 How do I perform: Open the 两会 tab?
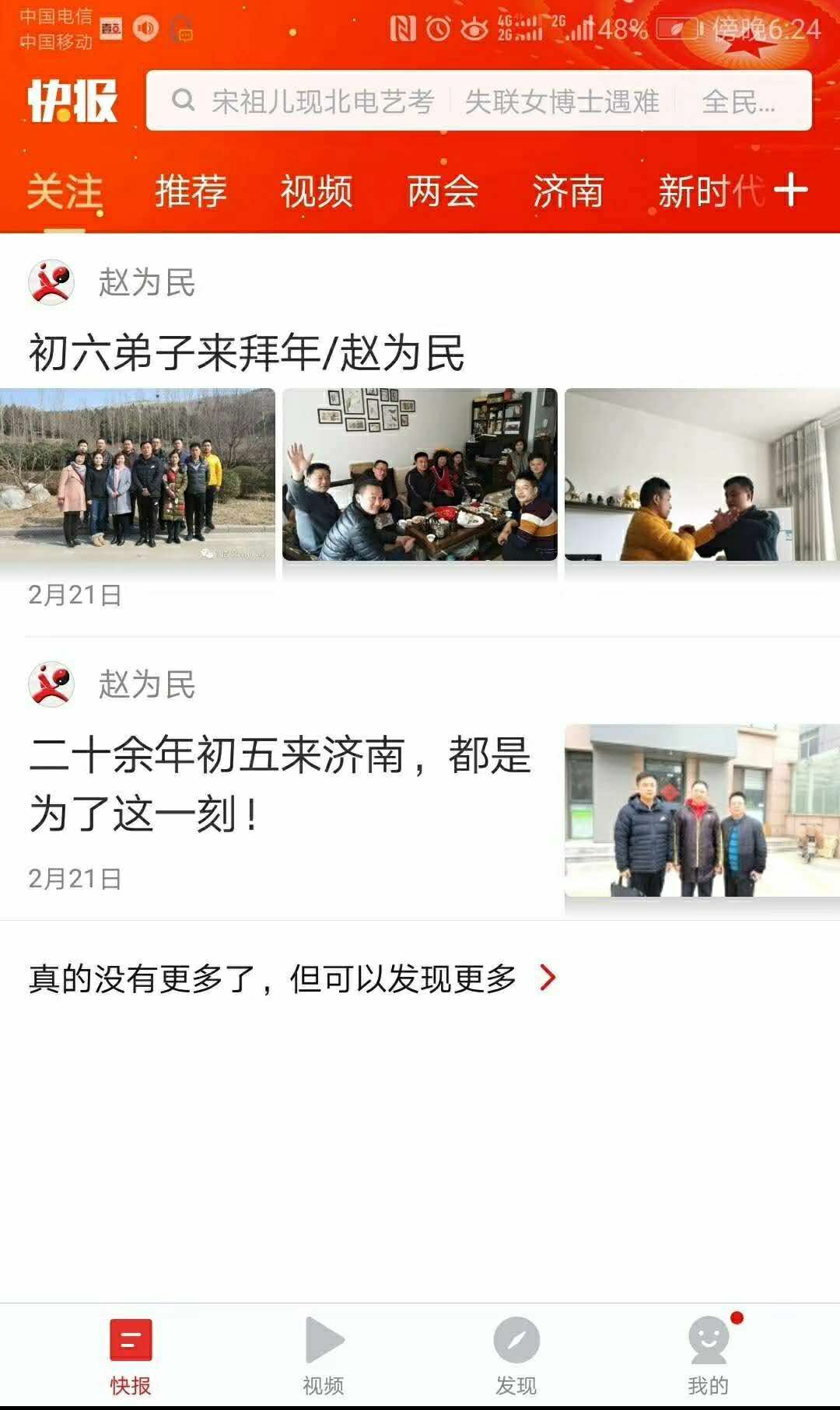tap(443, 191)
